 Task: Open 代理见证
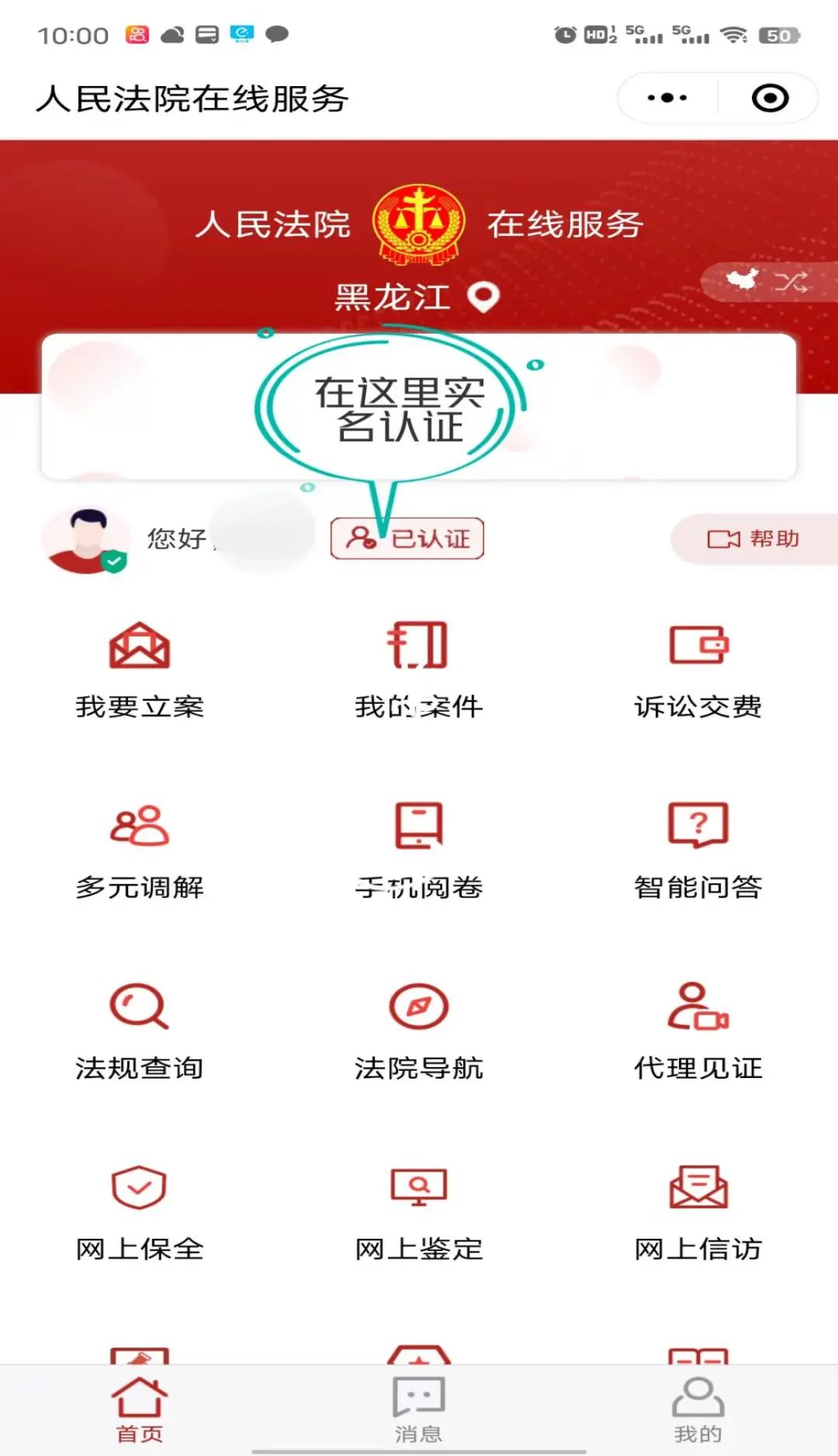[698, 1031]
